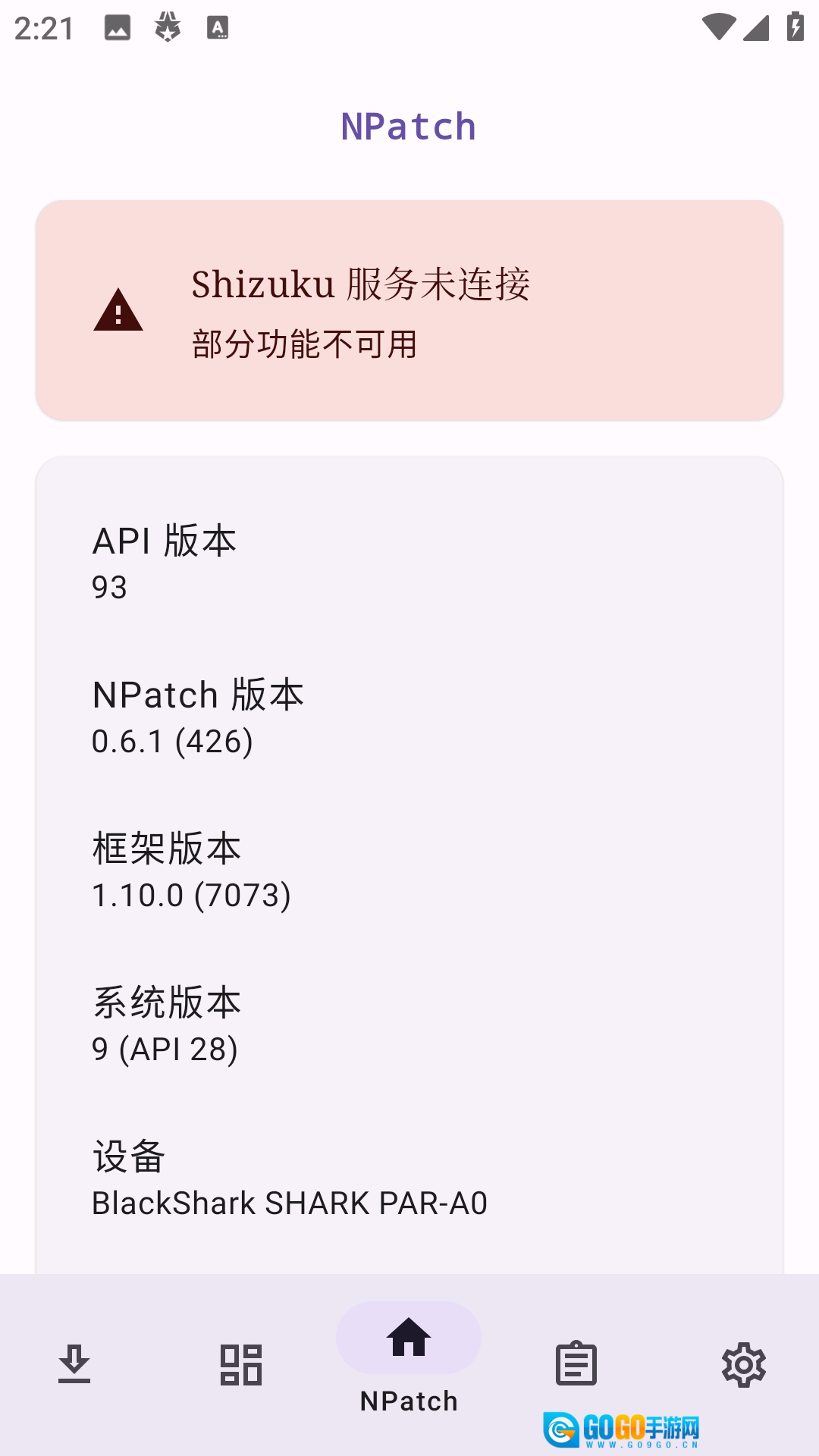Go to the settings gear tab
This screenshot has width=819, height=1456.
coord(743,1364)
